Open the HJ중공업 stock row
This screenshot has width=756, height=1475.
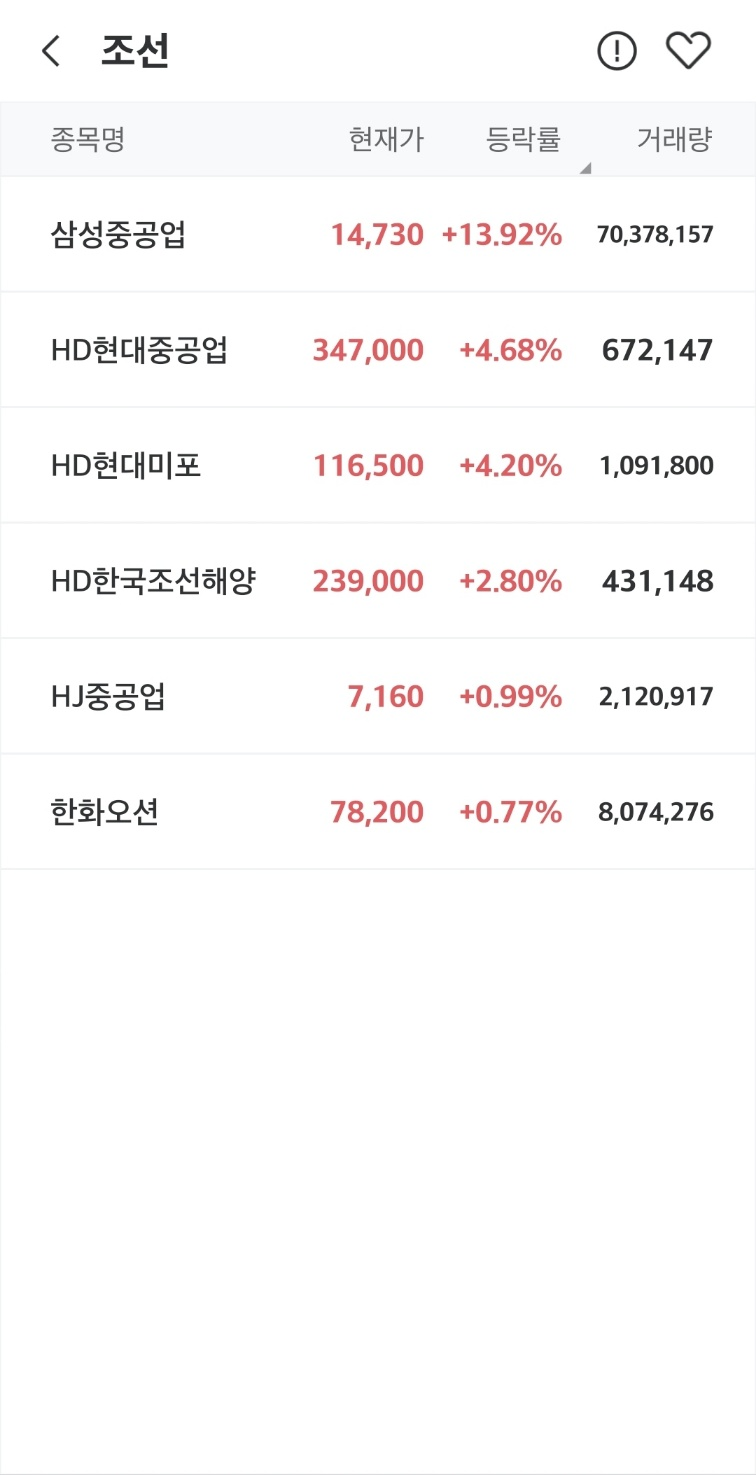378,696
